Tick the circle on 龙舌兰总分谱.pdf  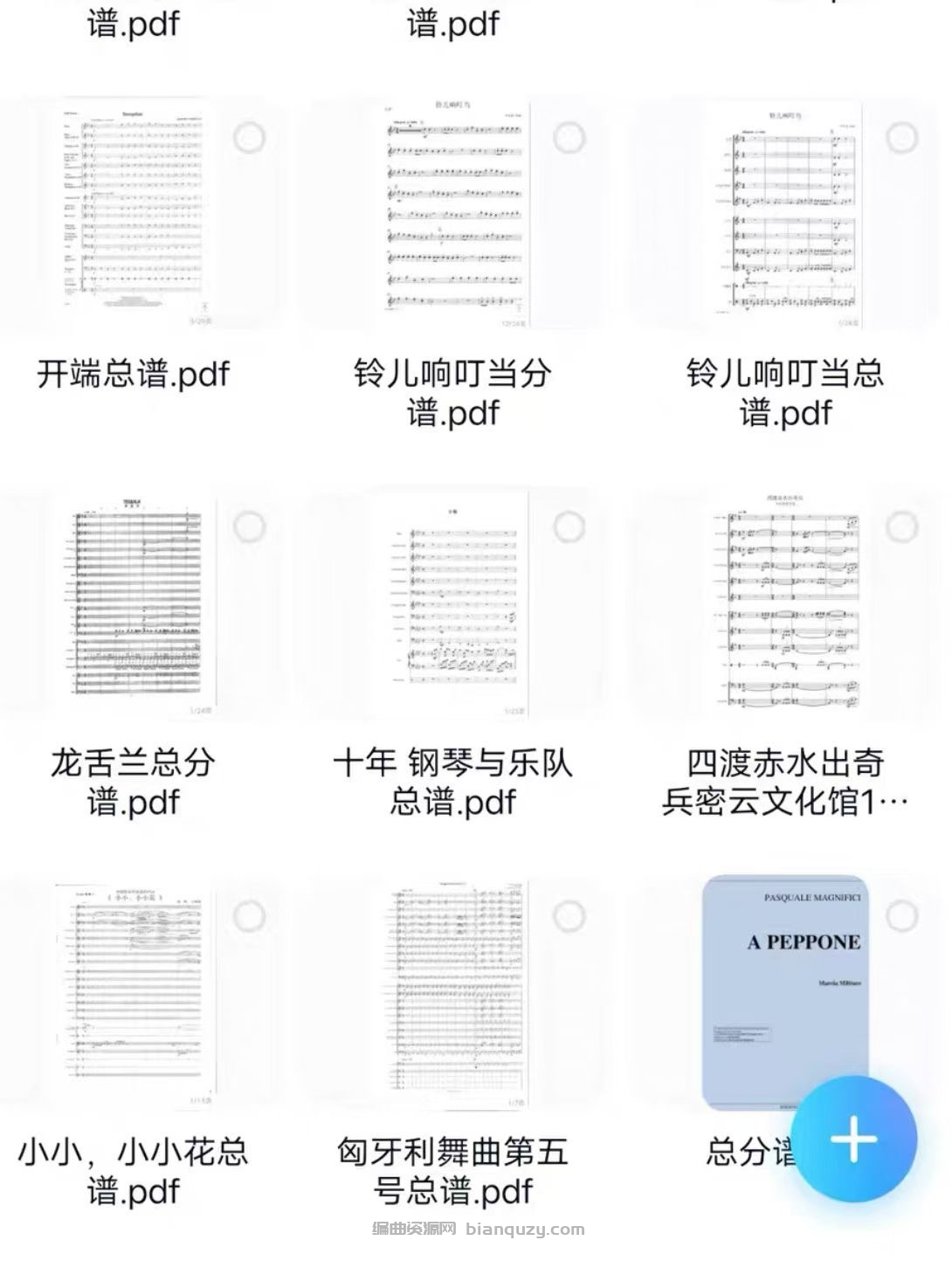coord(249,527)
